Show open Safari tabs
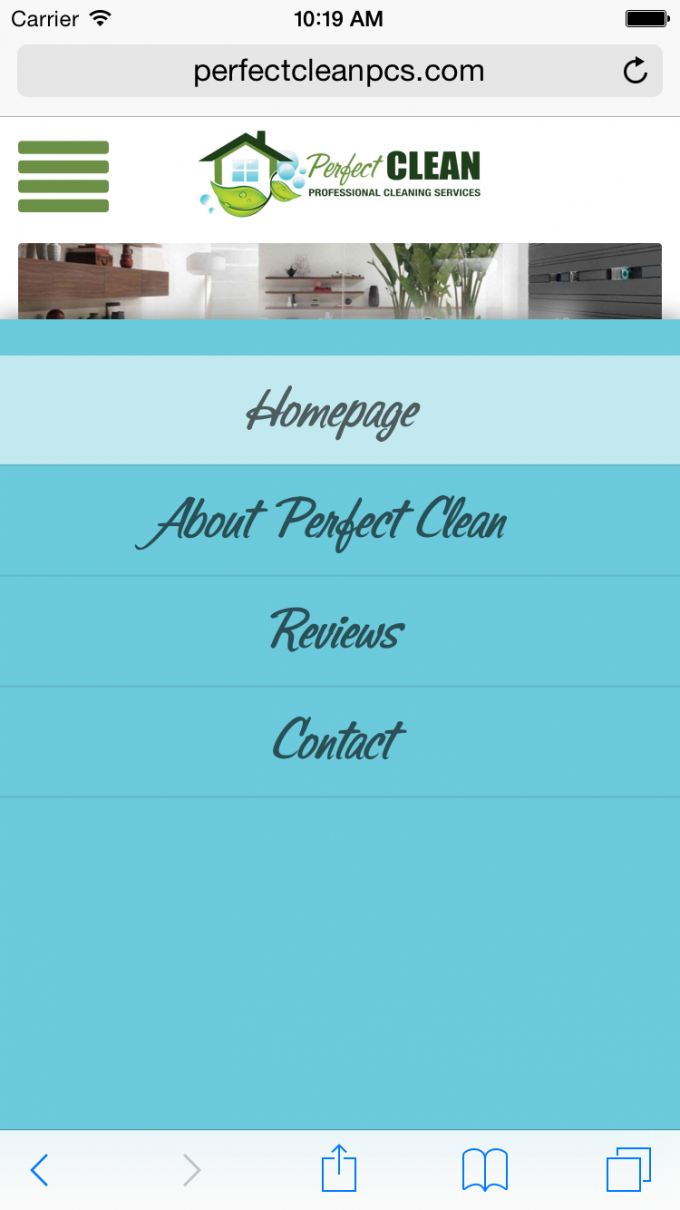680x1210 pixels. tap(628, 1169)
